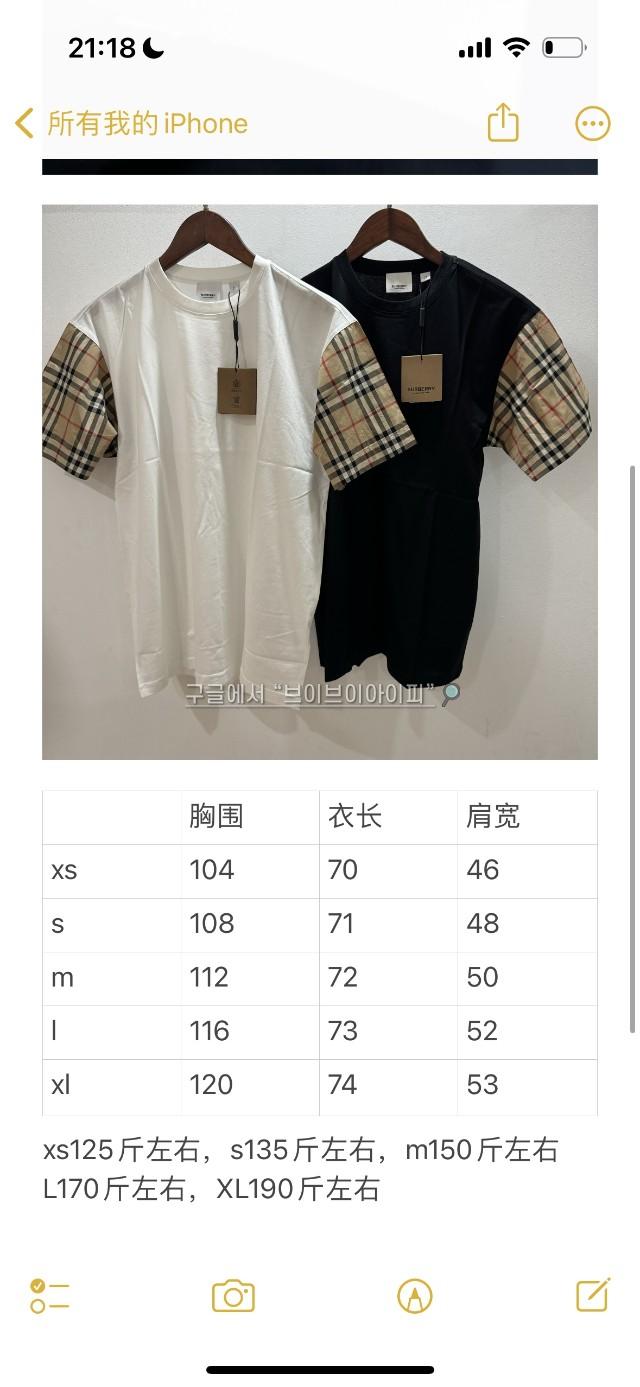Share this note

click(503, 123)
